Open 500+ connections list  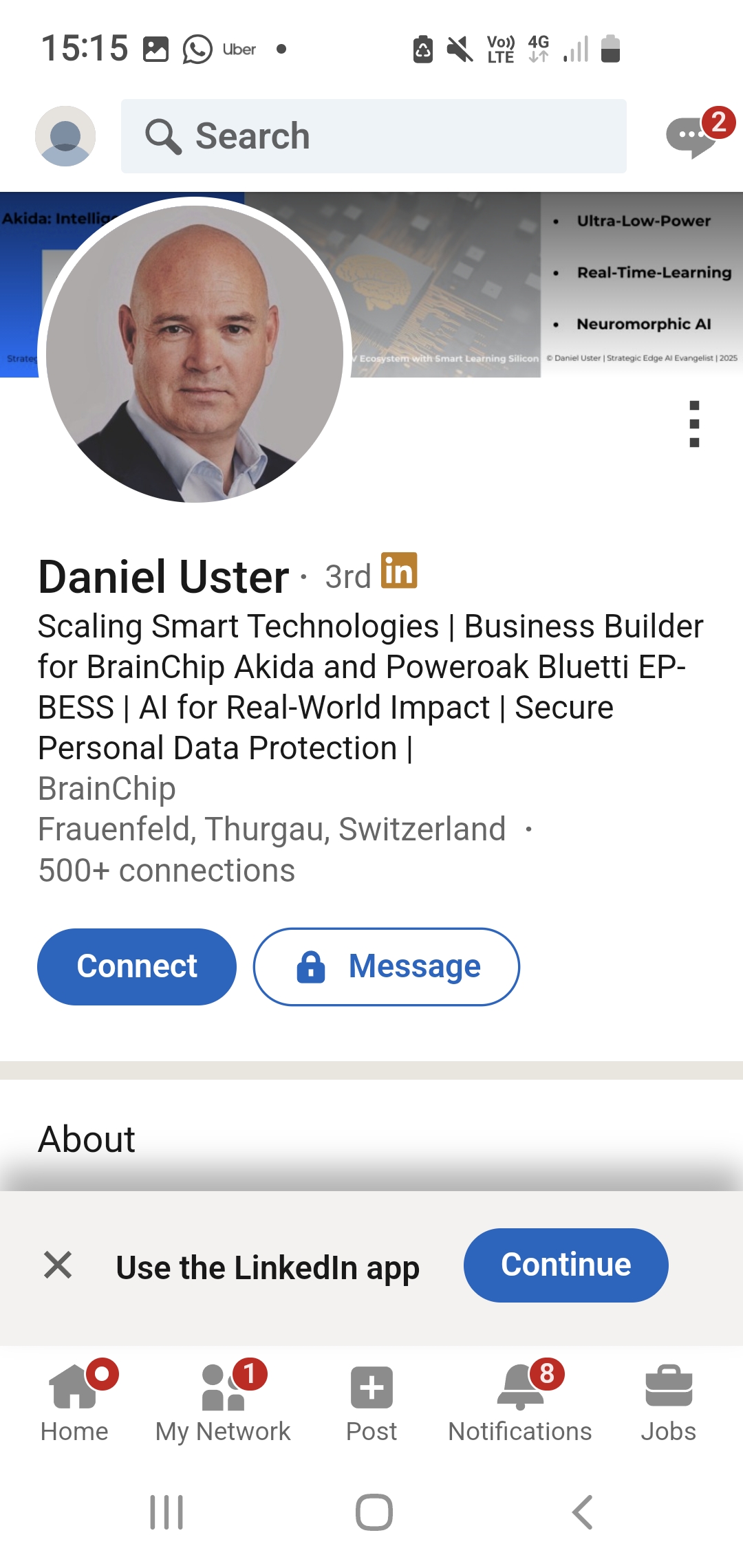click(x=166, y=871)
